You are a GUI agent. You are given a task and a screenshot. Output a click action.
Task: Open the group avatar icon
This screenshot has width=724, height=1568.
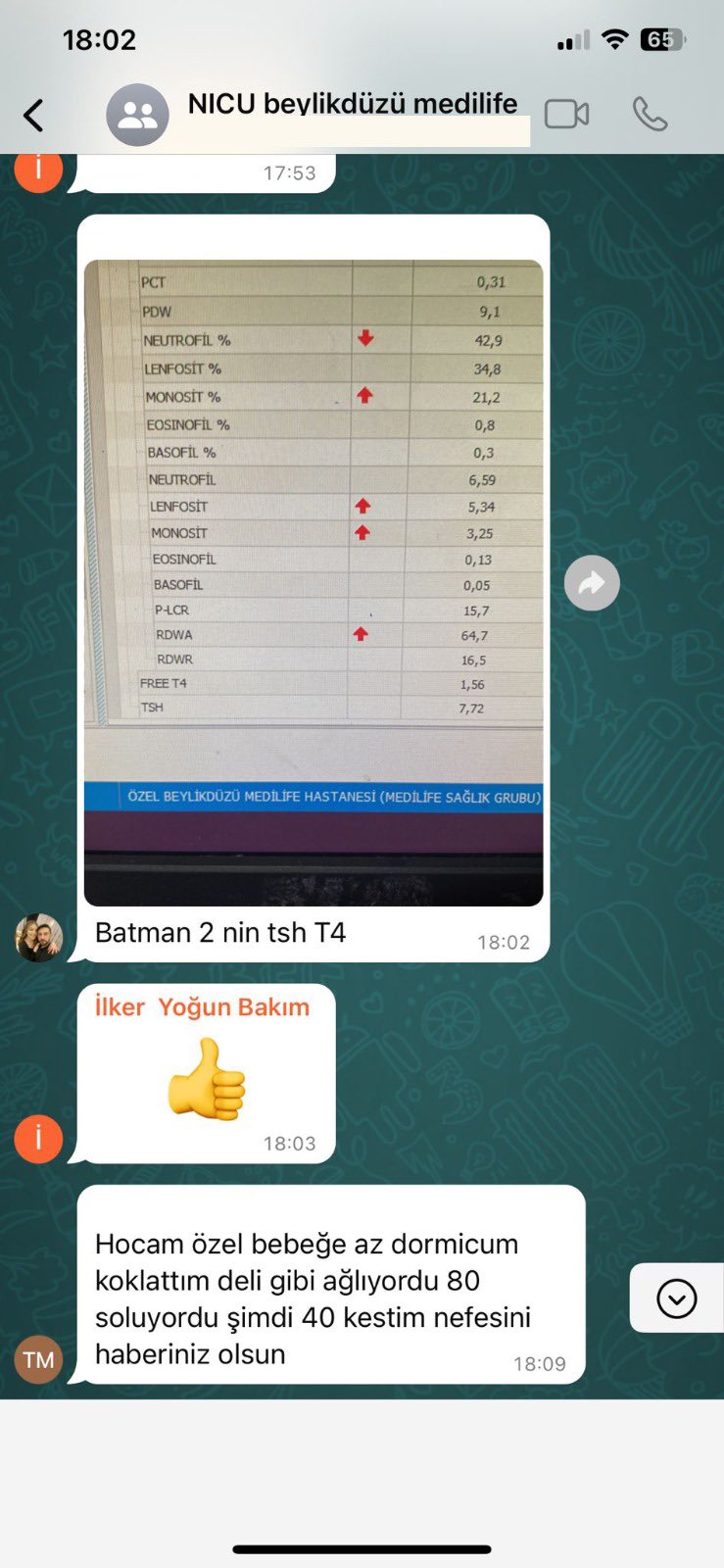point(137,116)
